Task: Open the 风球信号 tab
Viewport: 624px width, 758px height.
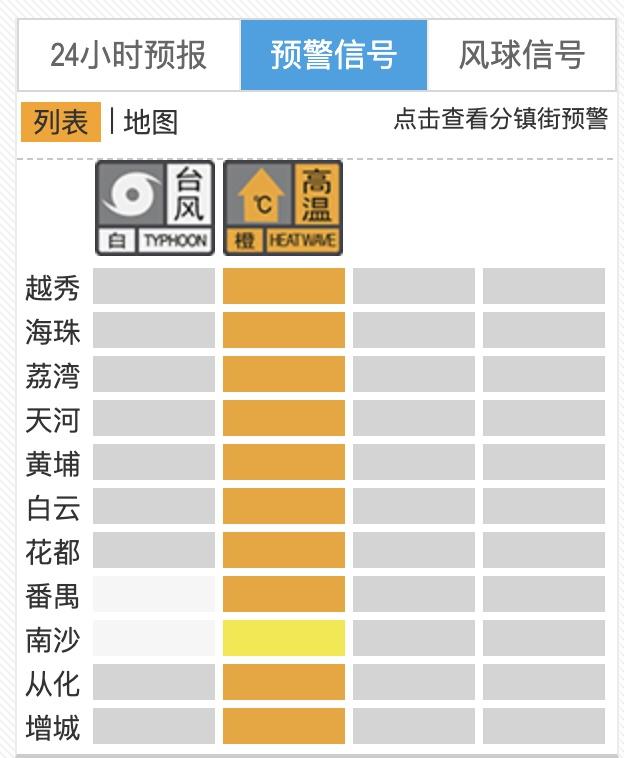Action: 521,55
